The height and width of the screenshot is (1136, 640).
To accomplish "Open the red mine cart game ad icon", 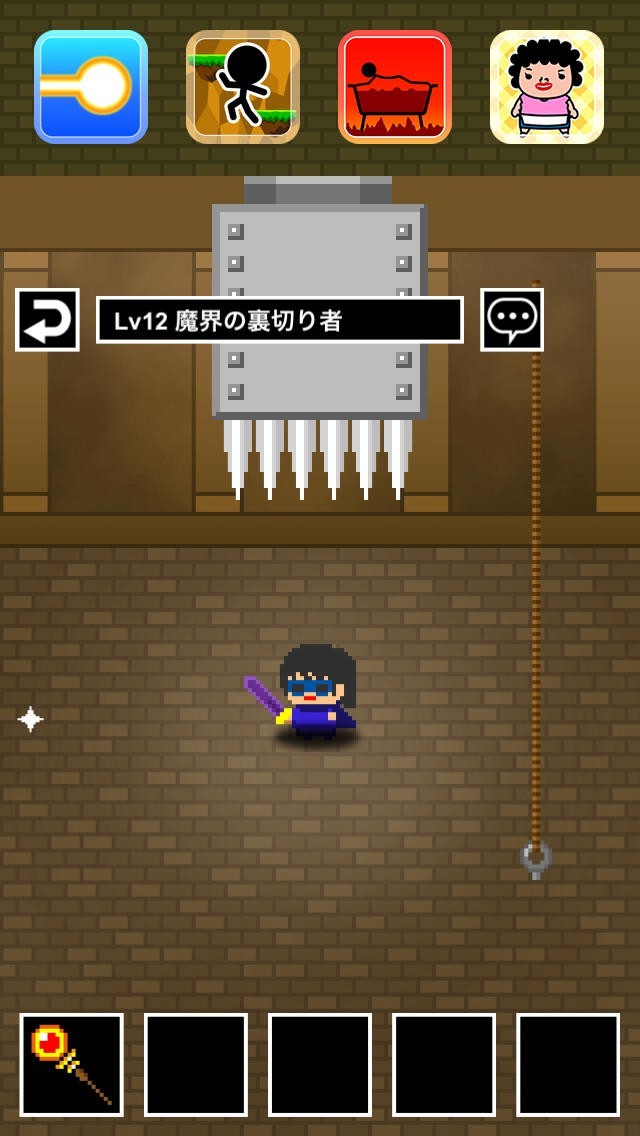I will click(x=395, y=87).
